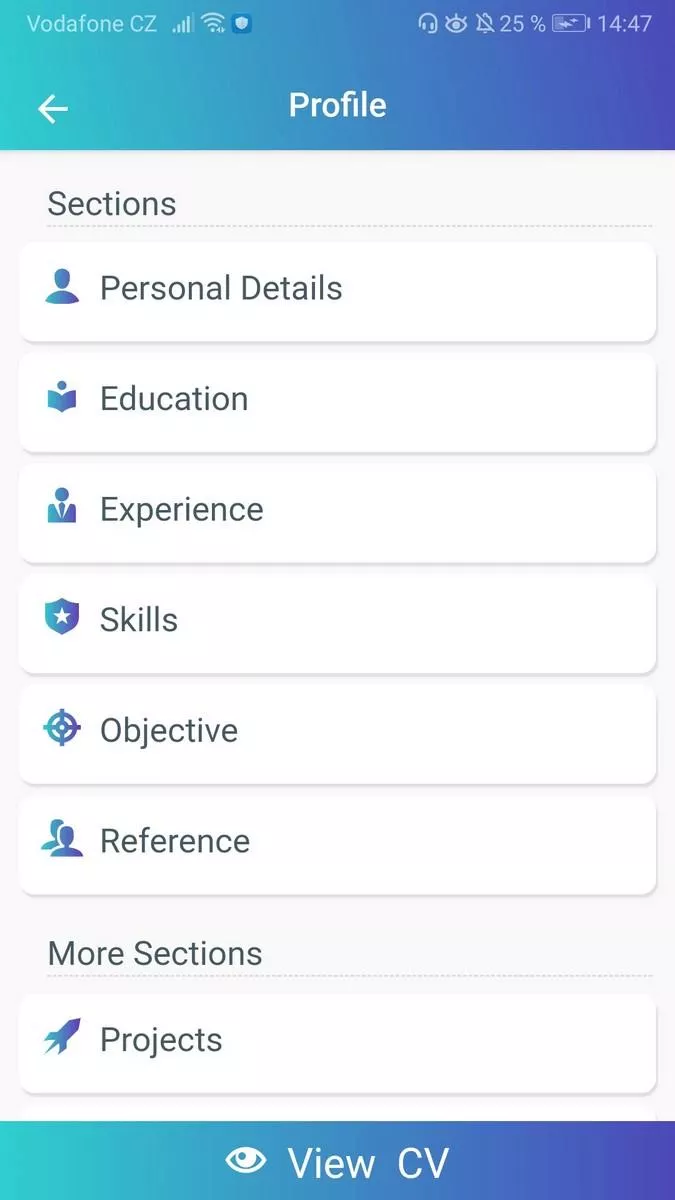Open the Skills section

pos(337,622)
